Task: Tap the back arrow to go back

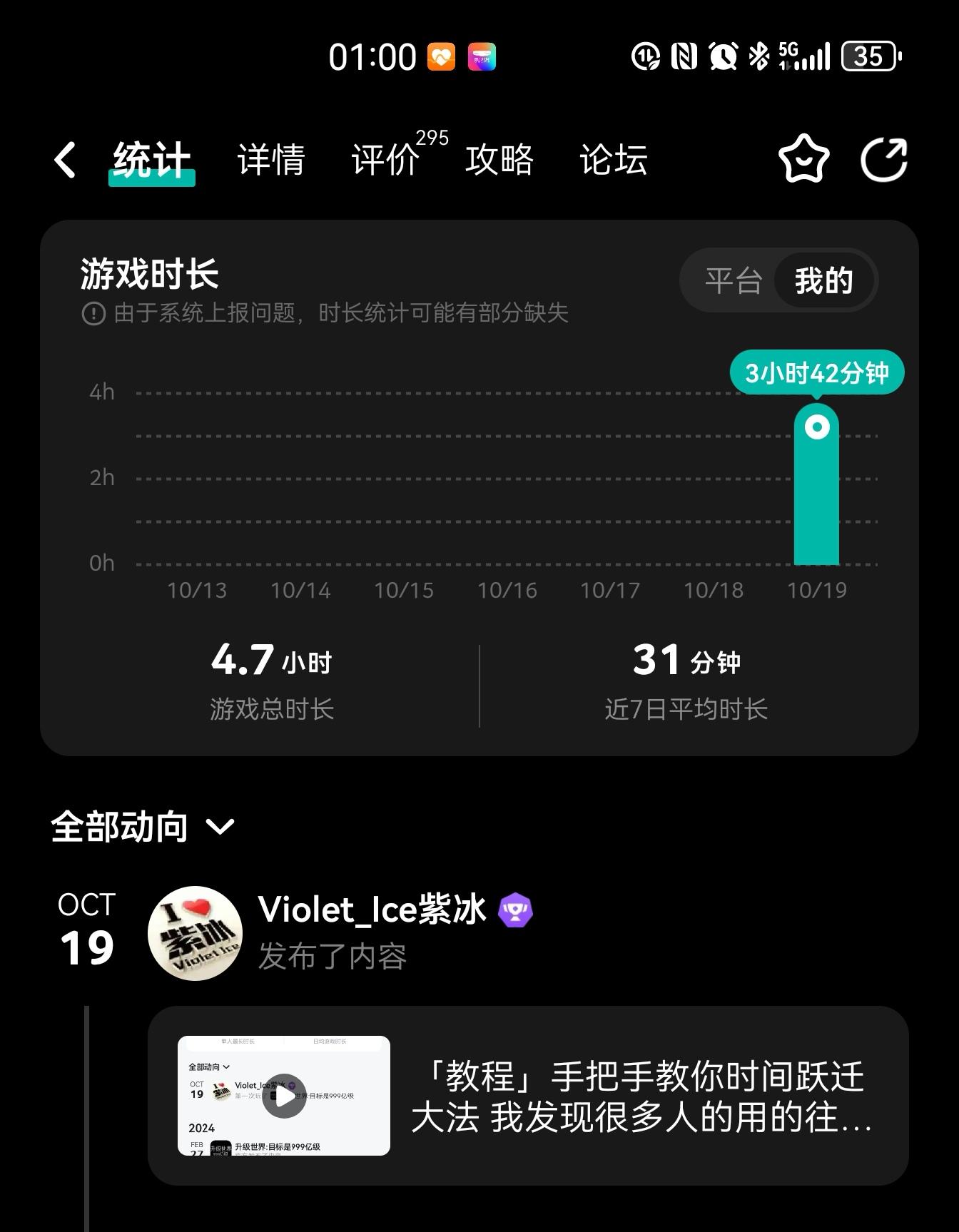Action: (x=64, y=160)
